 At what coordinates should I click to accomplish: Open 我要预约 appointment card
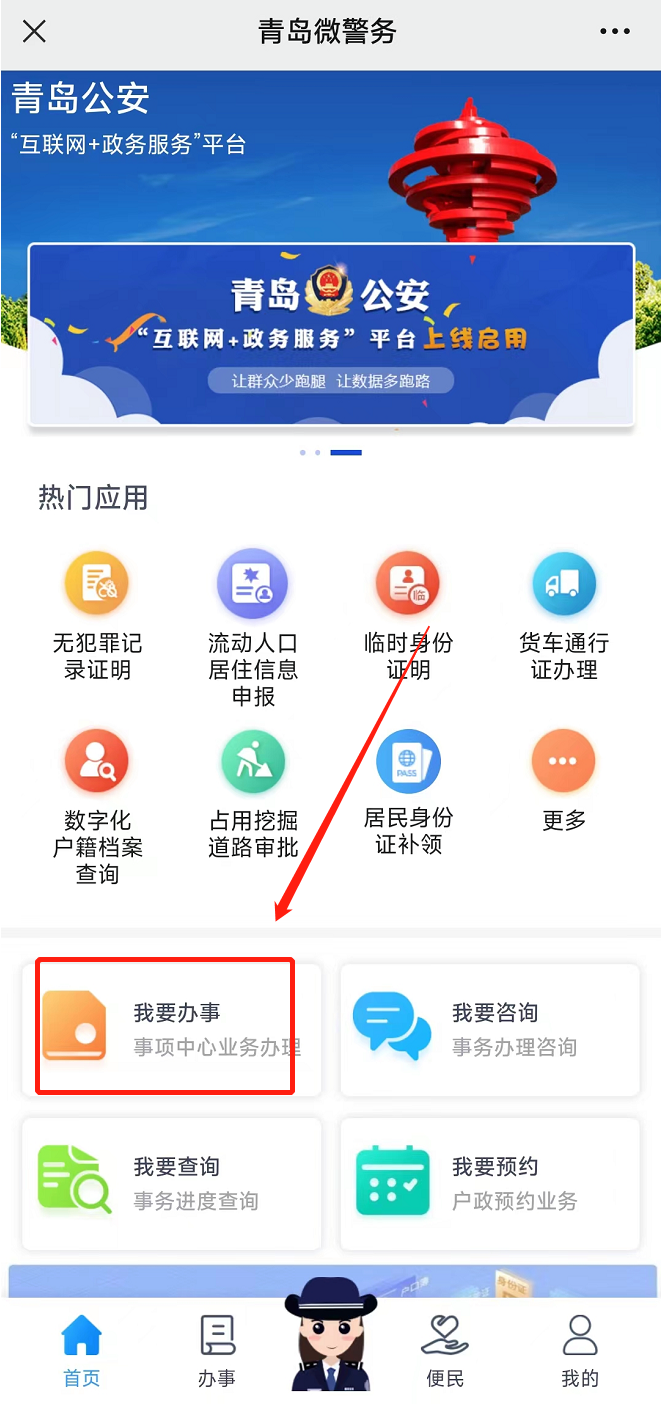coord(490,1184)
